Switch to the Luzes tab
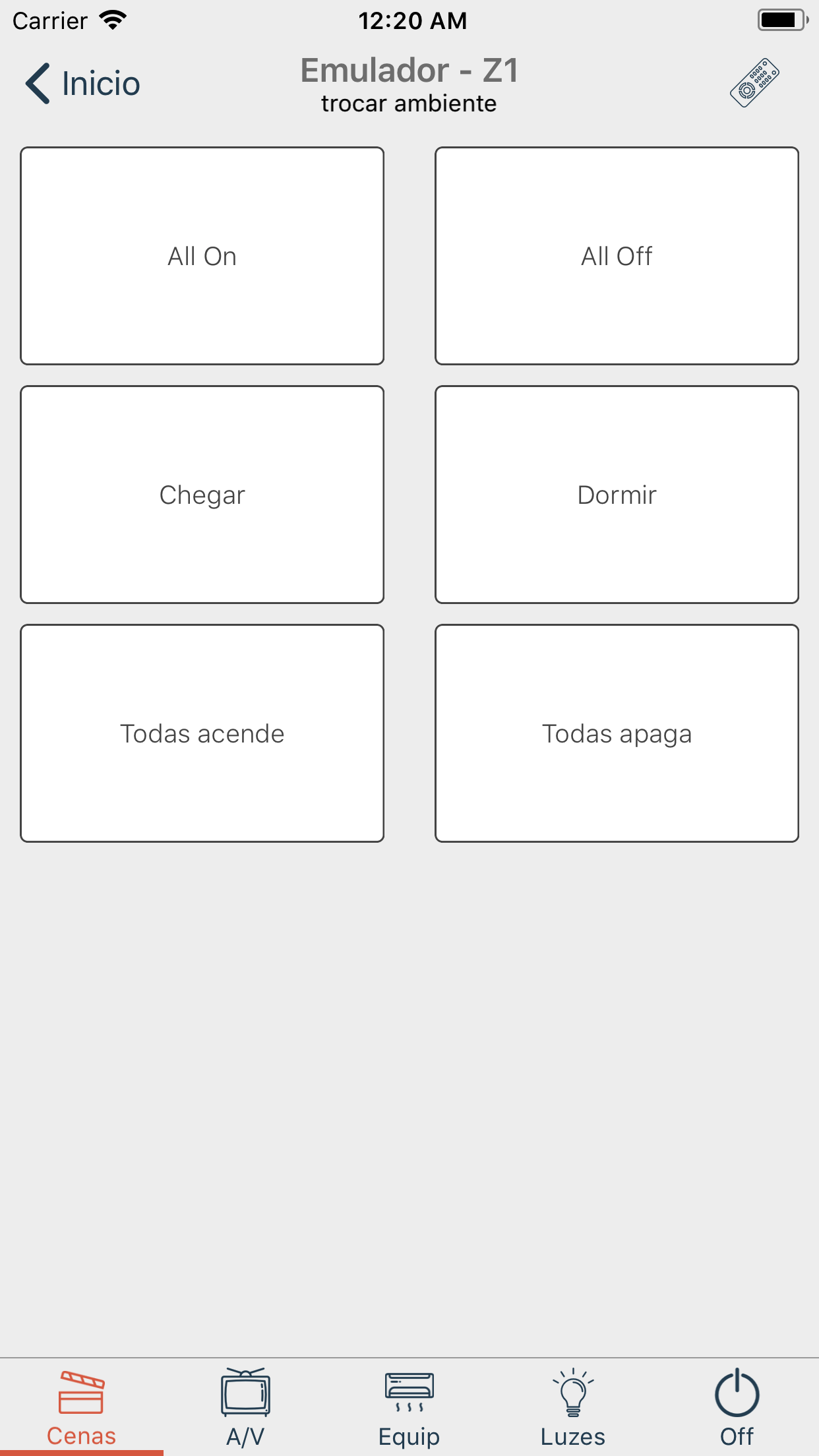 click(573, 1407)
